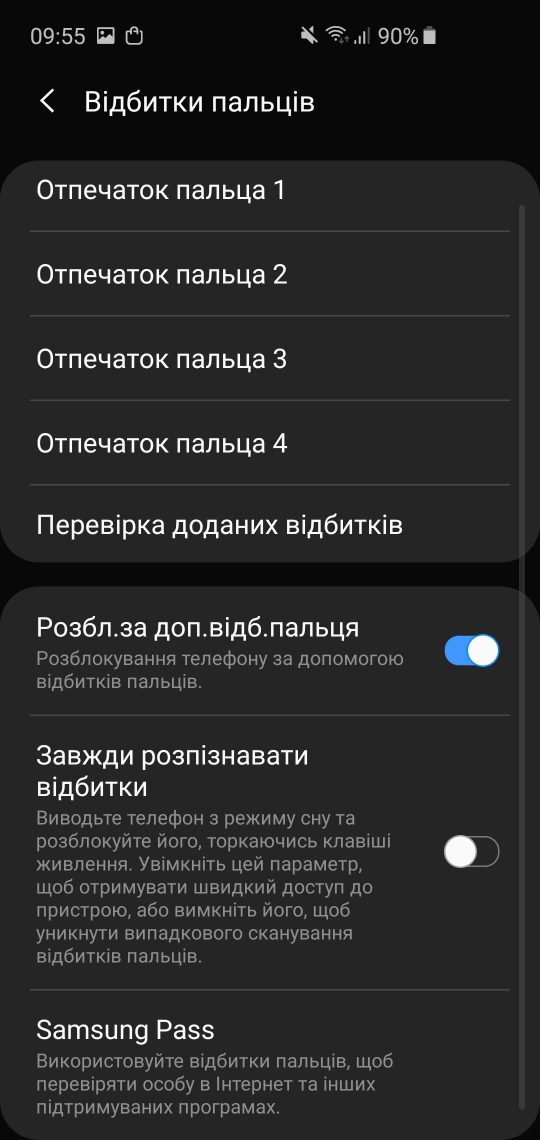Open Отпечаток пальца 4
This screenshot has height=1140, width=540.
270,443
